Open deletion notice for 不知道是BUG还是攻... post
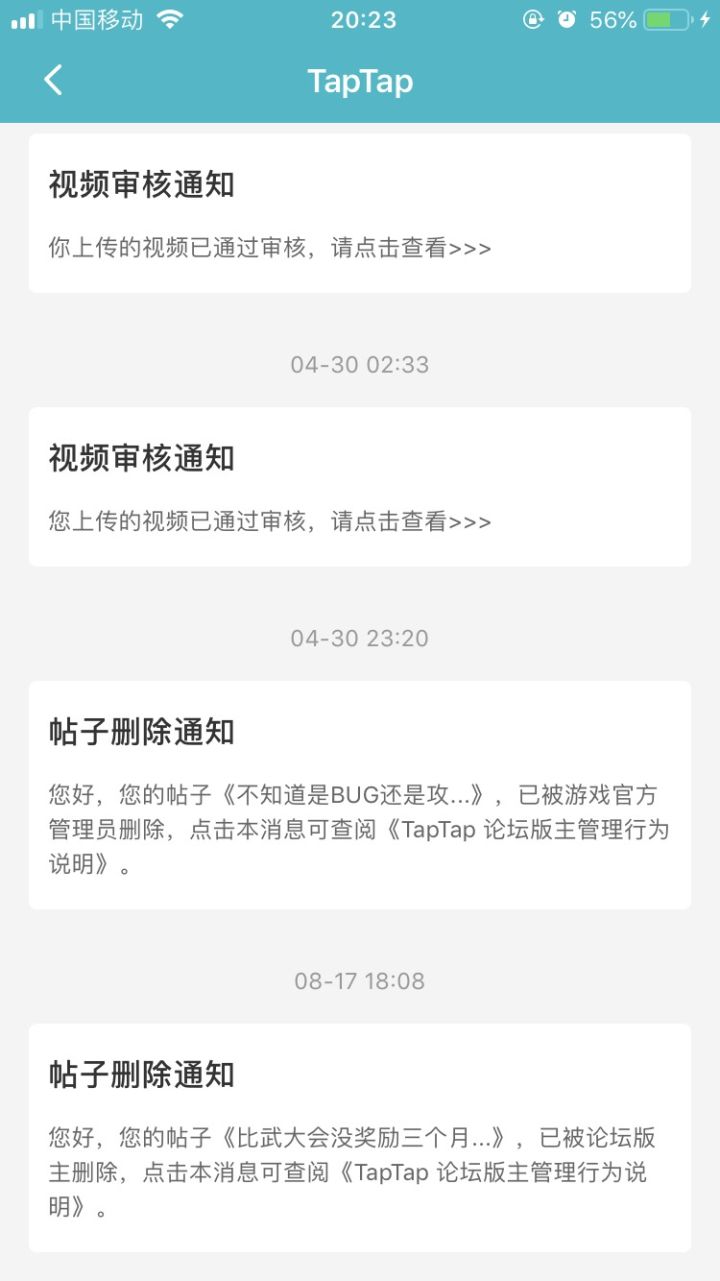Screen dimensions: 720x1281 coord(359,795)
